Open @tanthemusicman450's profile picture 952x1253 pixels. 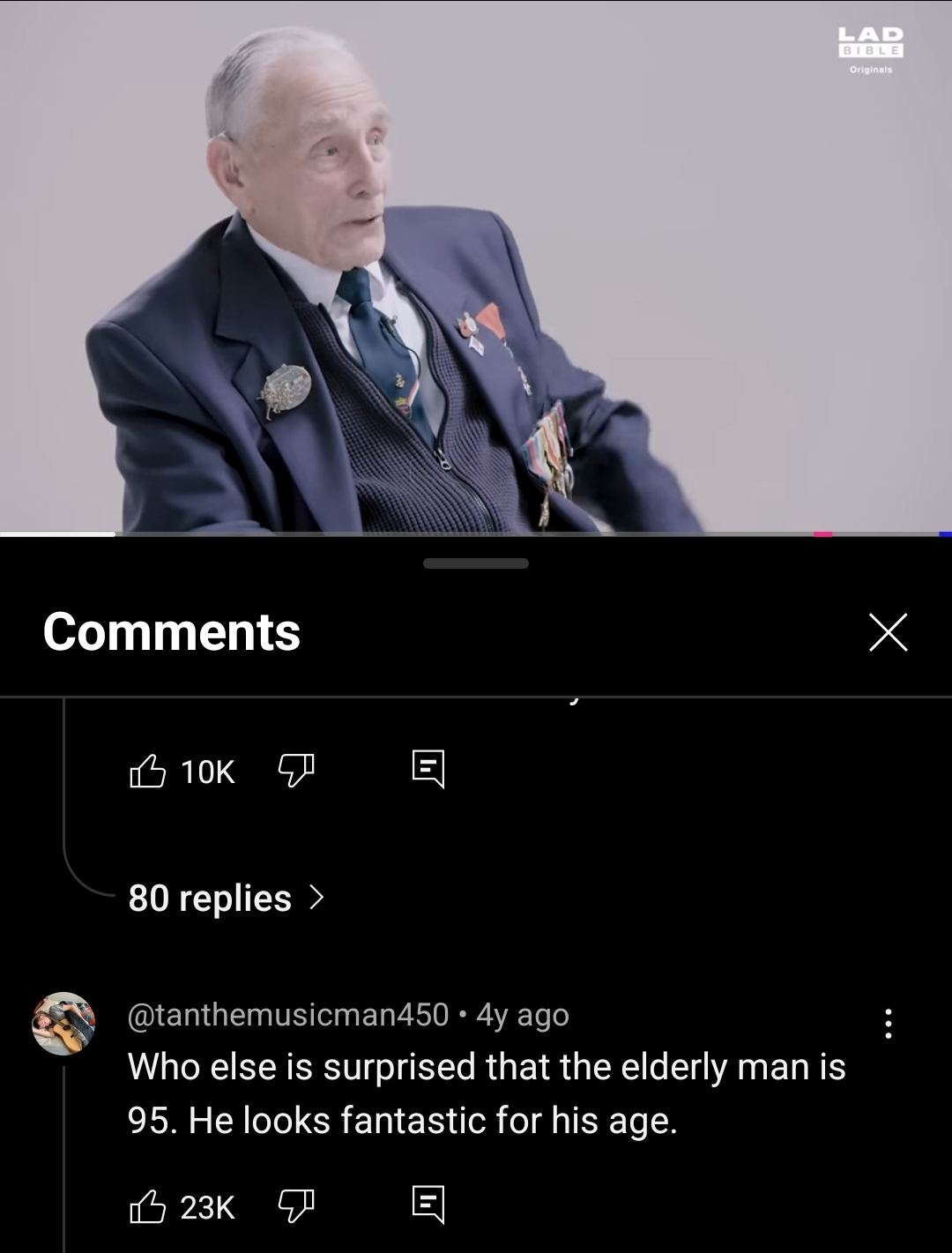coord(63,1024)
